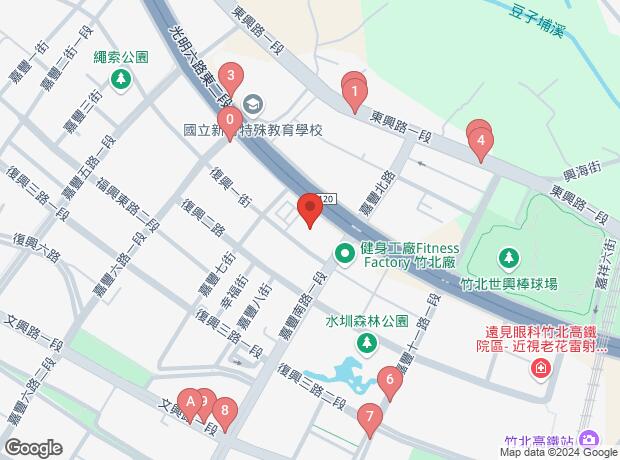The width and height of the screenshot is (620, 460).
Task: Open map marker number 7
Action: tap(370, 417)
